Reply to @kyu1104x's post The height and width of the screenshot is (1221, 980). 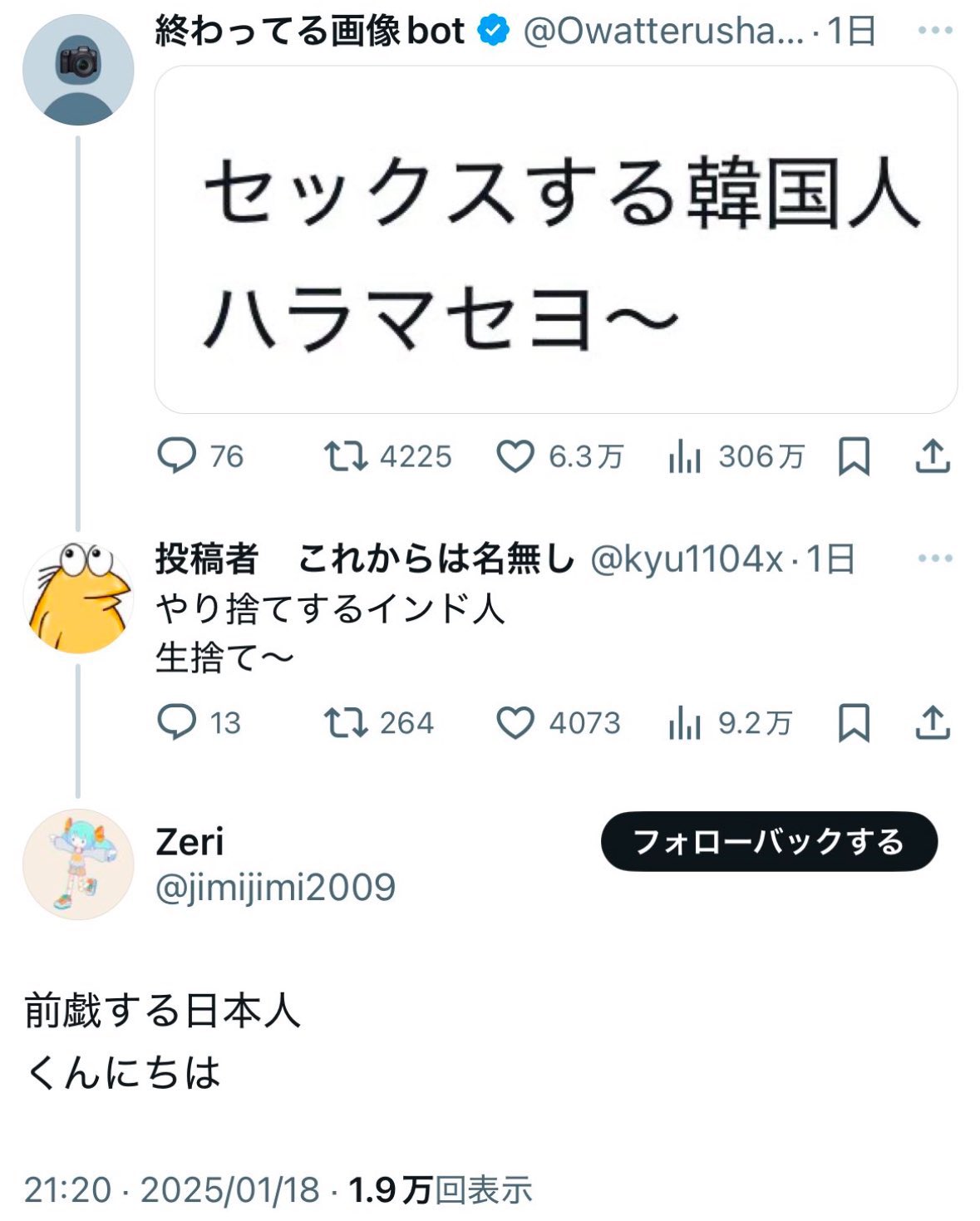[x=177, y=722]
